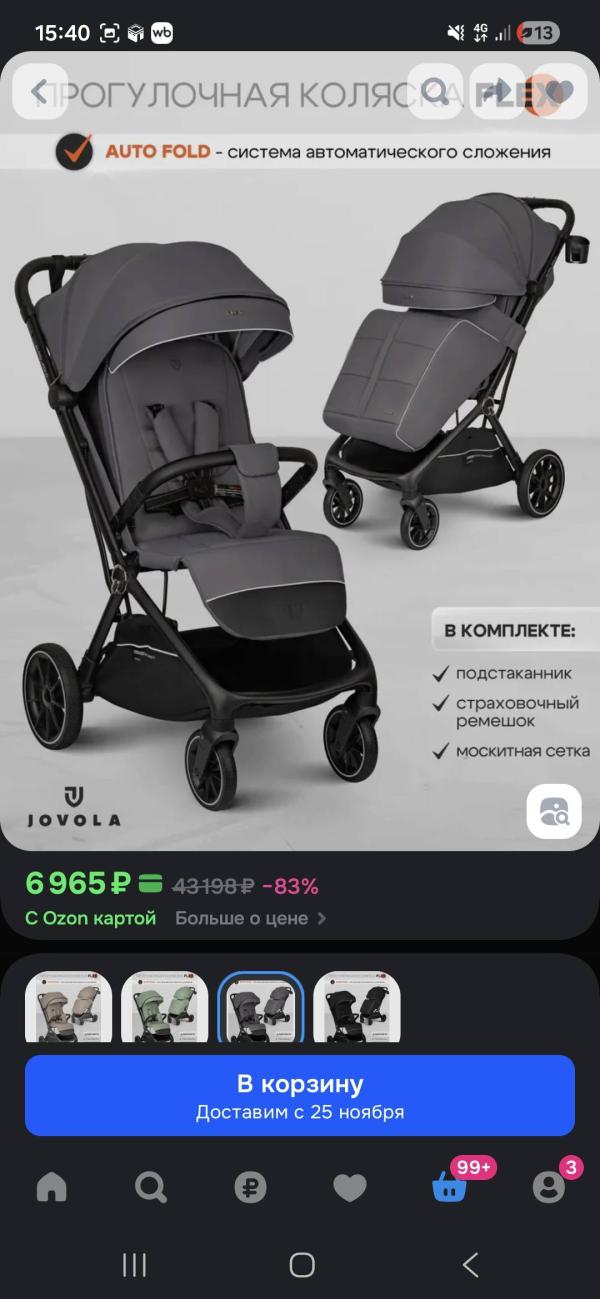Add the stroller via 'В корзину'
Image resolution: width=600 pixels, height=1299 pixels.
(300, 1095)
